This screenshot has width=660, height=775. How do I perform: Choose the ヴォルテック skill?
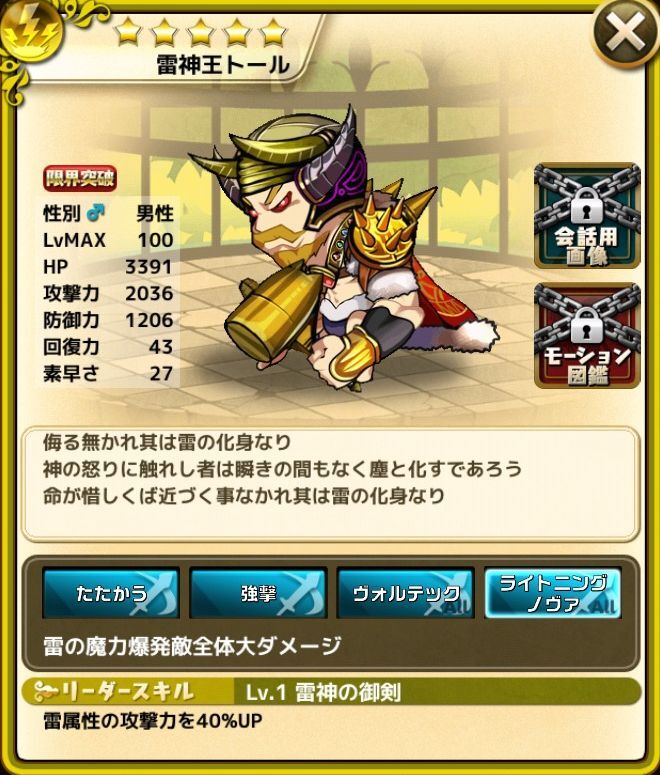click(405, 593)
